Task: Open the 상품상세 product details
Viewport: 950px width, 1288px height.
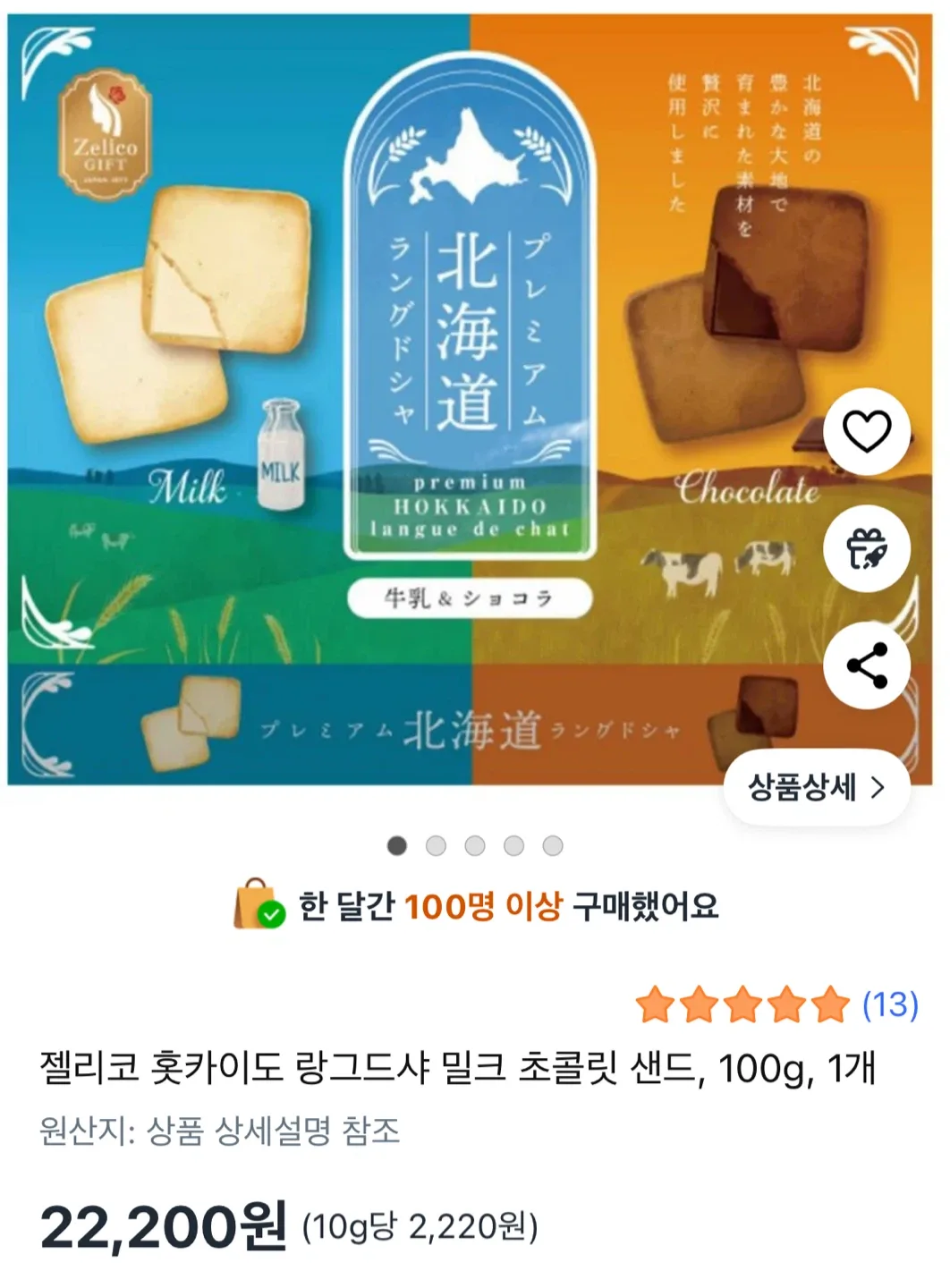Action: 816,787
